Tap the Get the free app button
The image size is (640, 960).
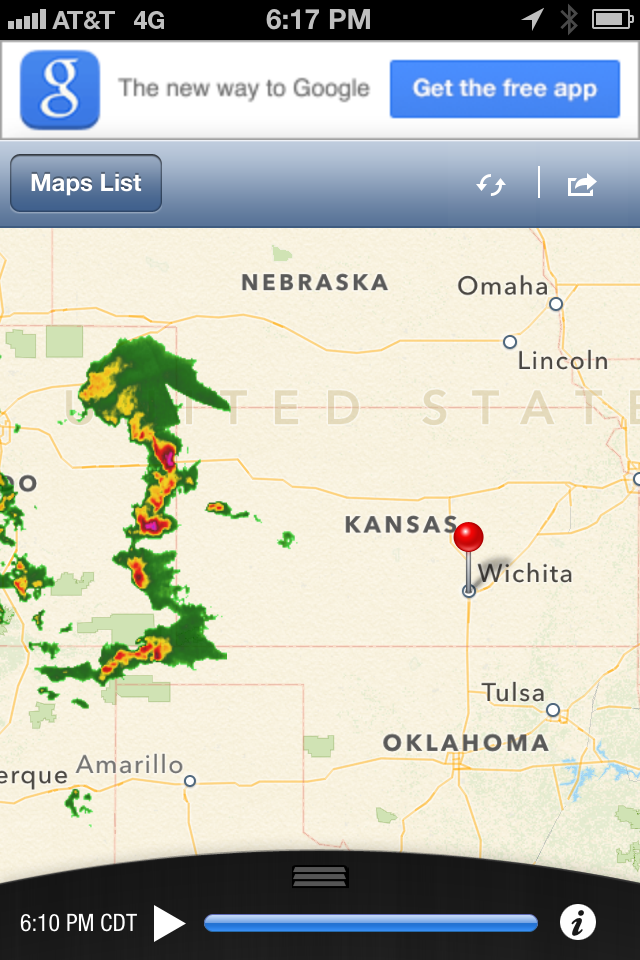(x=504, y=89)
